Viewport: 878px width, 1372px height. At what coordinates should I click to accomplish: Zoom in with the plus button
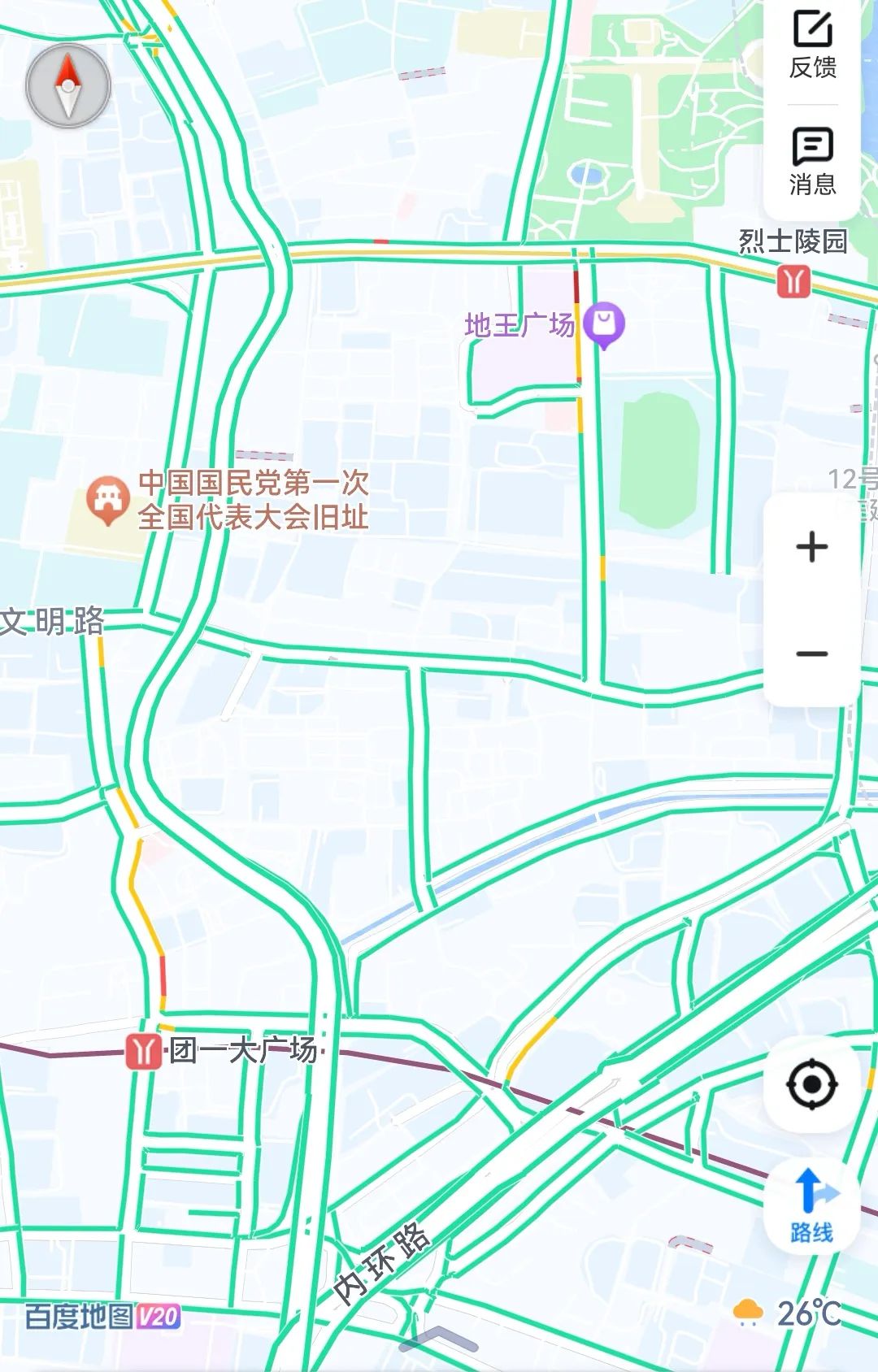pos(812,547)
